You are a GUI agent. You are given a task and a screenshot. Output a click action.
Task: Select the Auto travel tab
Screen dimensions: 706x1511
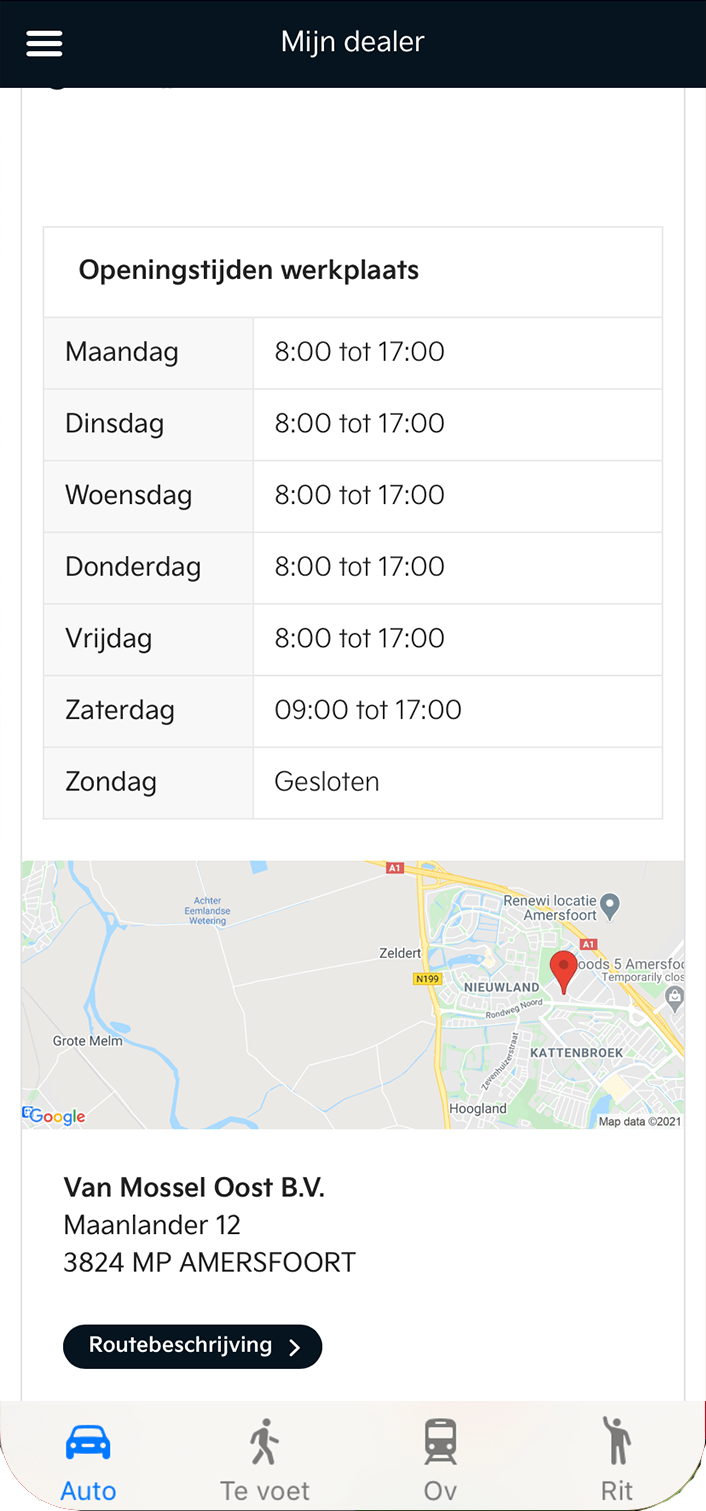[88, 1461]
